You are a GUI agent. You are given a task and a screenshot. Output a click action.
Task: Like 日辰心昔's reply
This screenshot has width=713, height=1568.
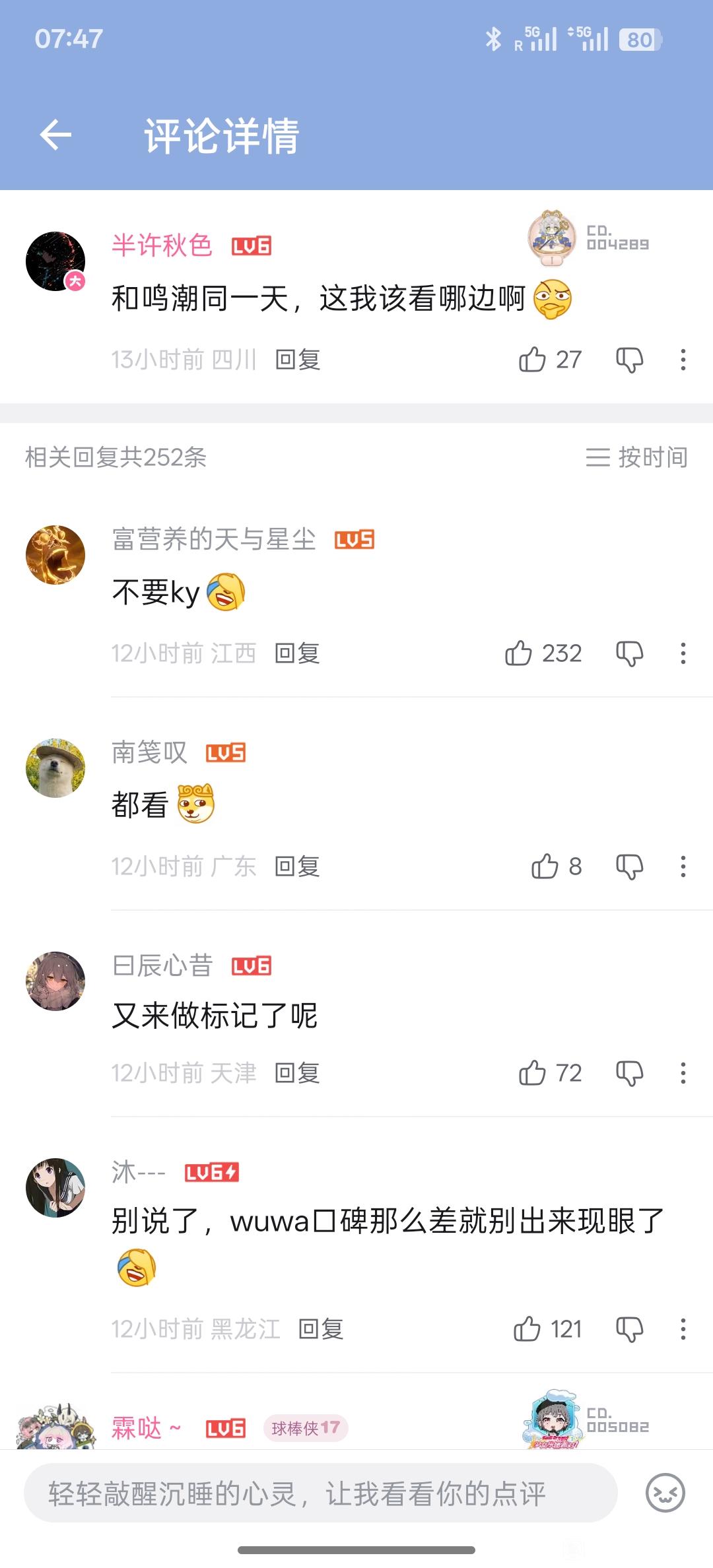[x=532, y=1073]
